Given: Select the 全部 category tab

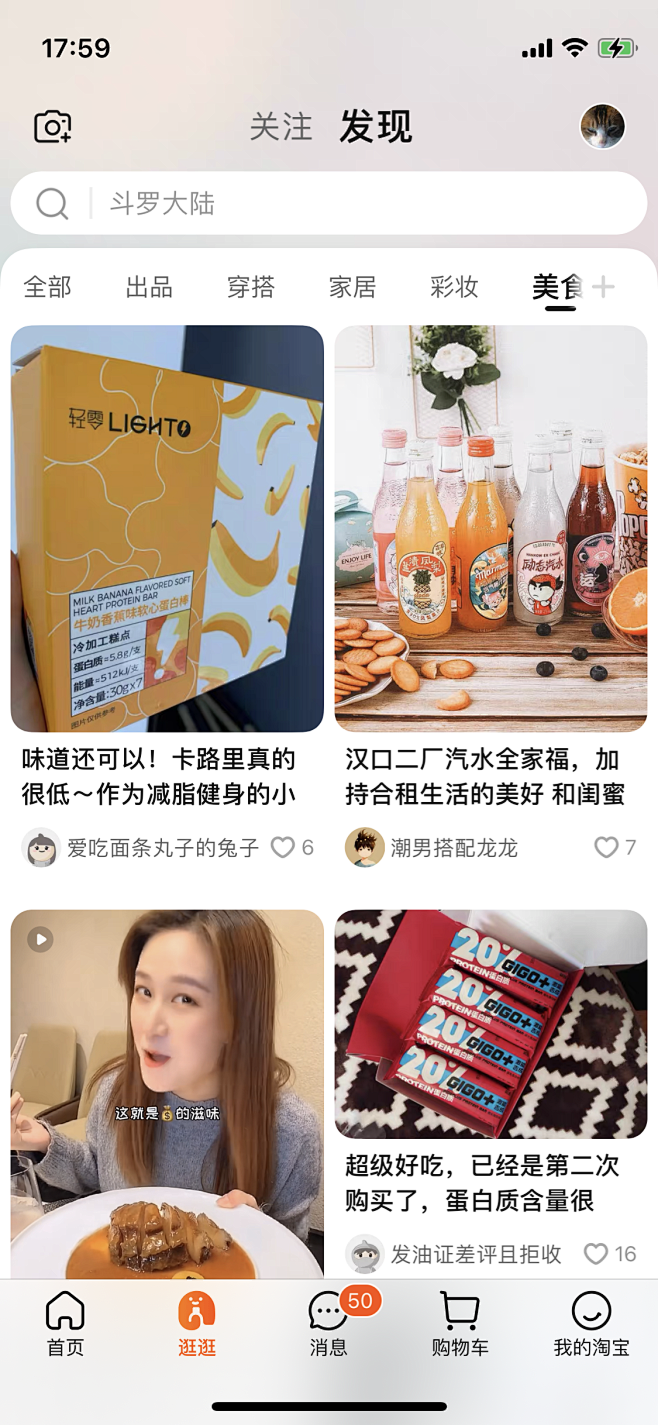Looking at the screenshot, I should [48, 288].
